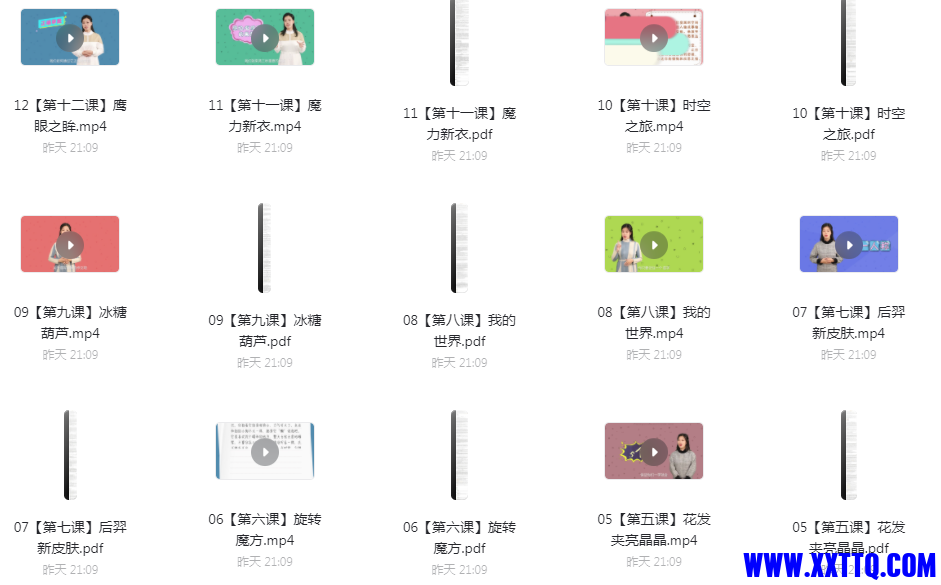This screenshot has height=585, width=941.
Task: Play 06【第六课】旋转魔方.mp4
Action: [x=264, y=452]
